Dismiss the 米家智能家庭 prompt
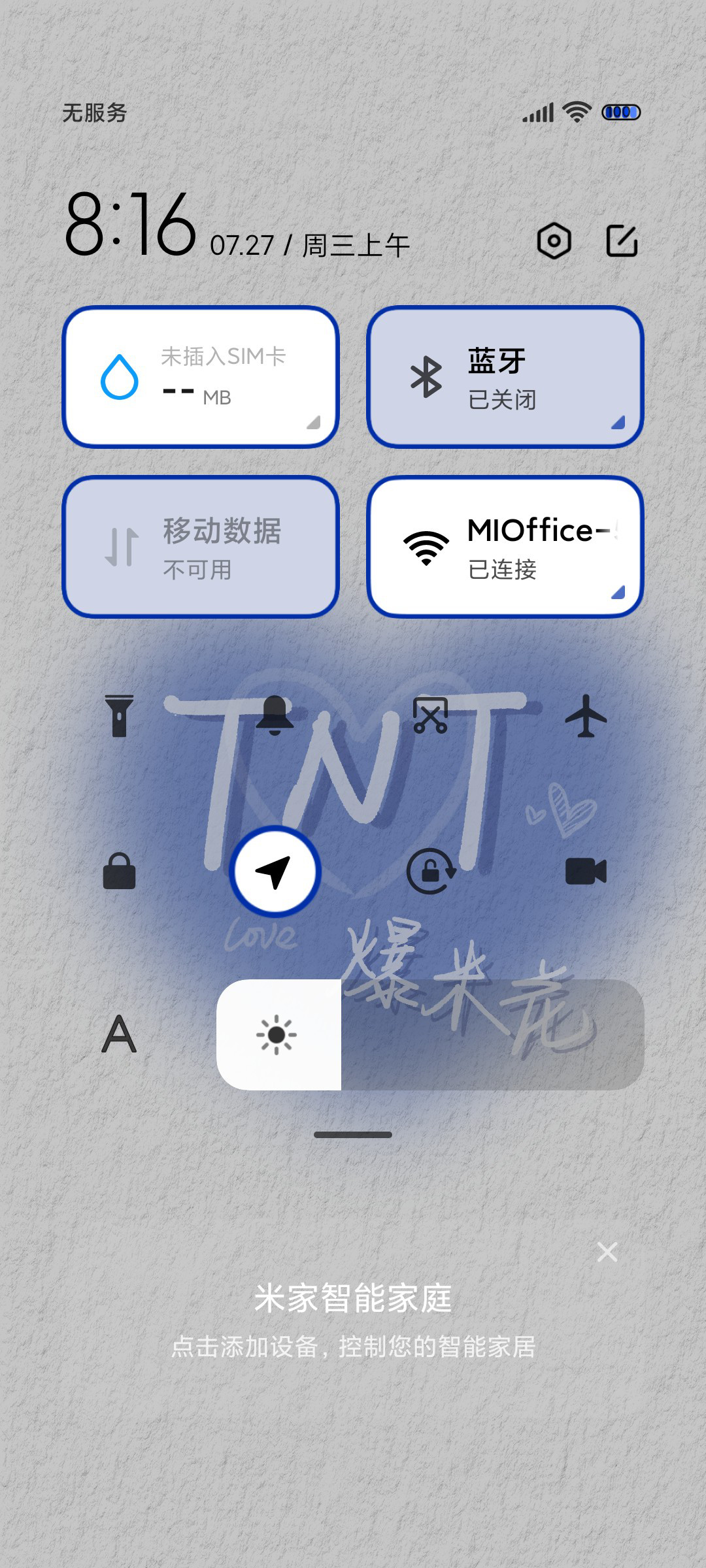This screenshot has width=706, height=1568. [607, 1252]
